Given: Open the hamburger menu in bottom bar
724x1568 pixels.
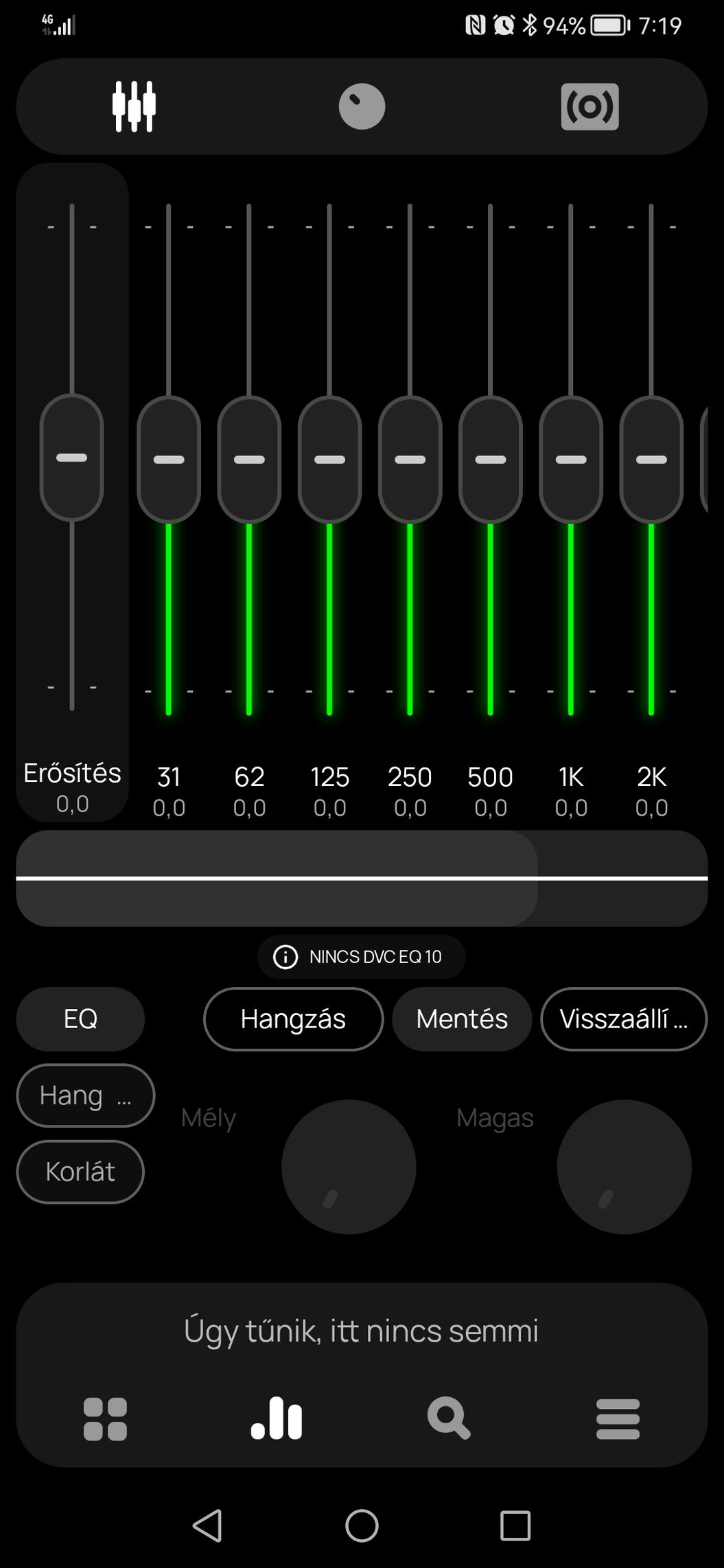Looking at the screenshot, I should pyautogui.click(x=618, y=1418).
